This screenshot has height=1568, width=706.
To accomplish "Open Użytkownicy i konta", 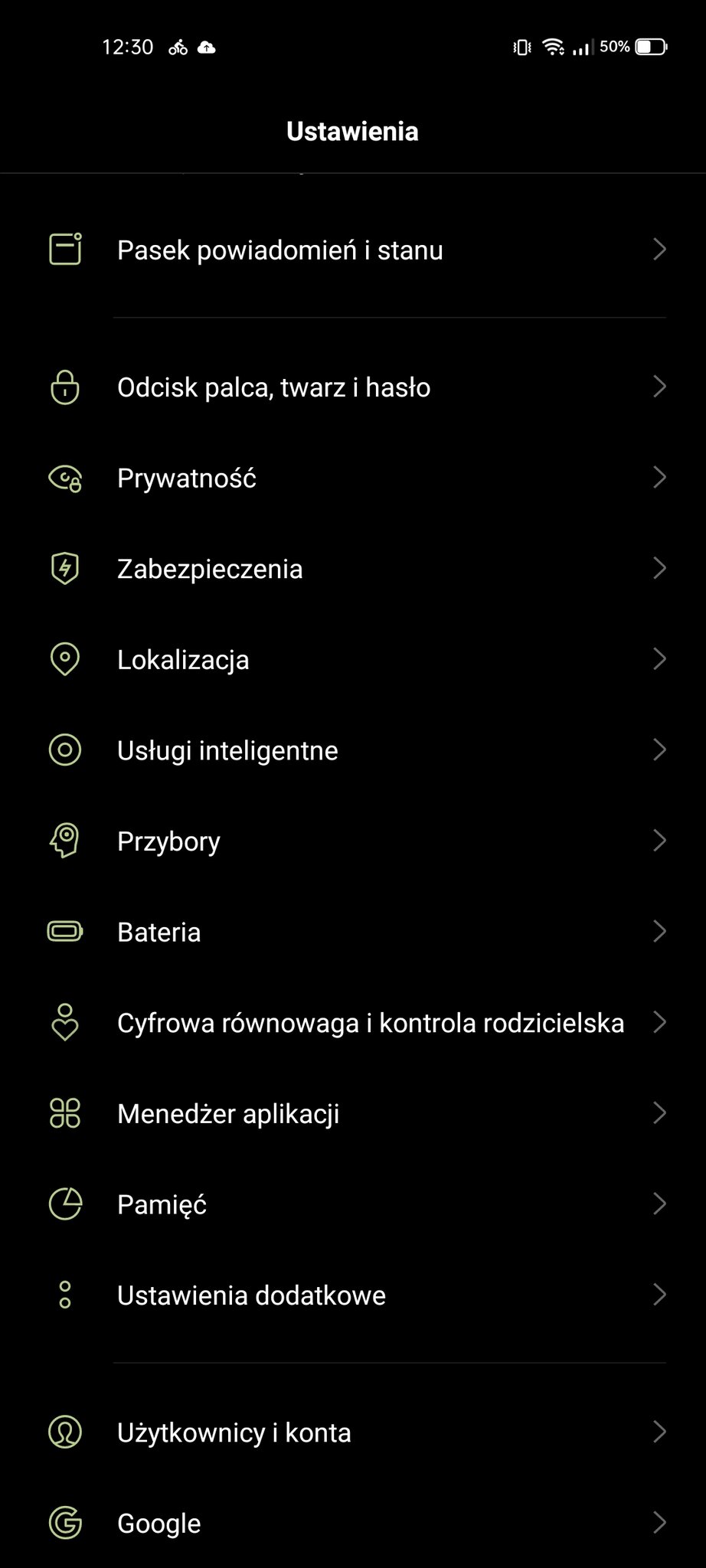I will 353,1432.
